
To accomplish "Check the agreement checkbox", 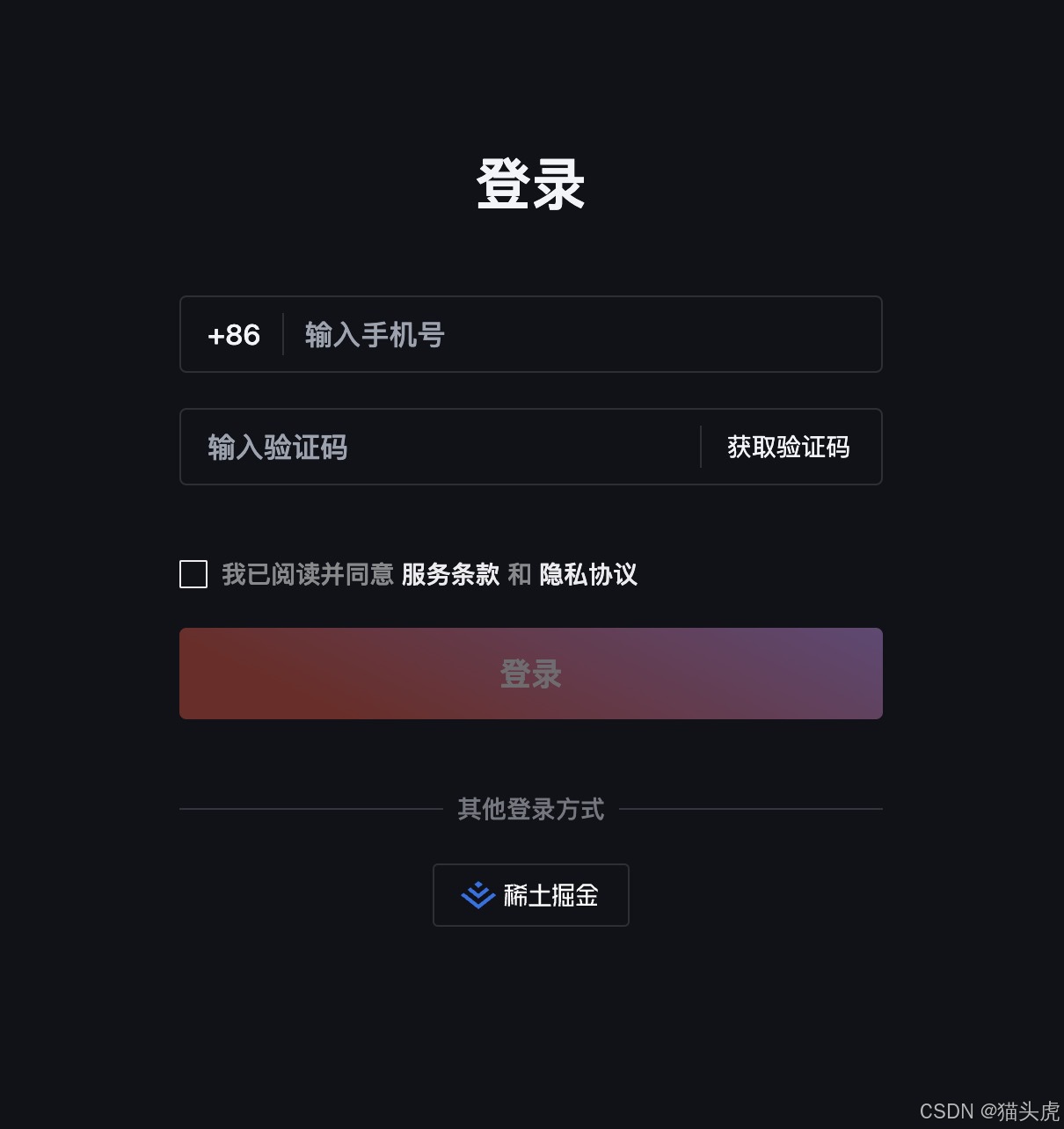I will 193,574.
